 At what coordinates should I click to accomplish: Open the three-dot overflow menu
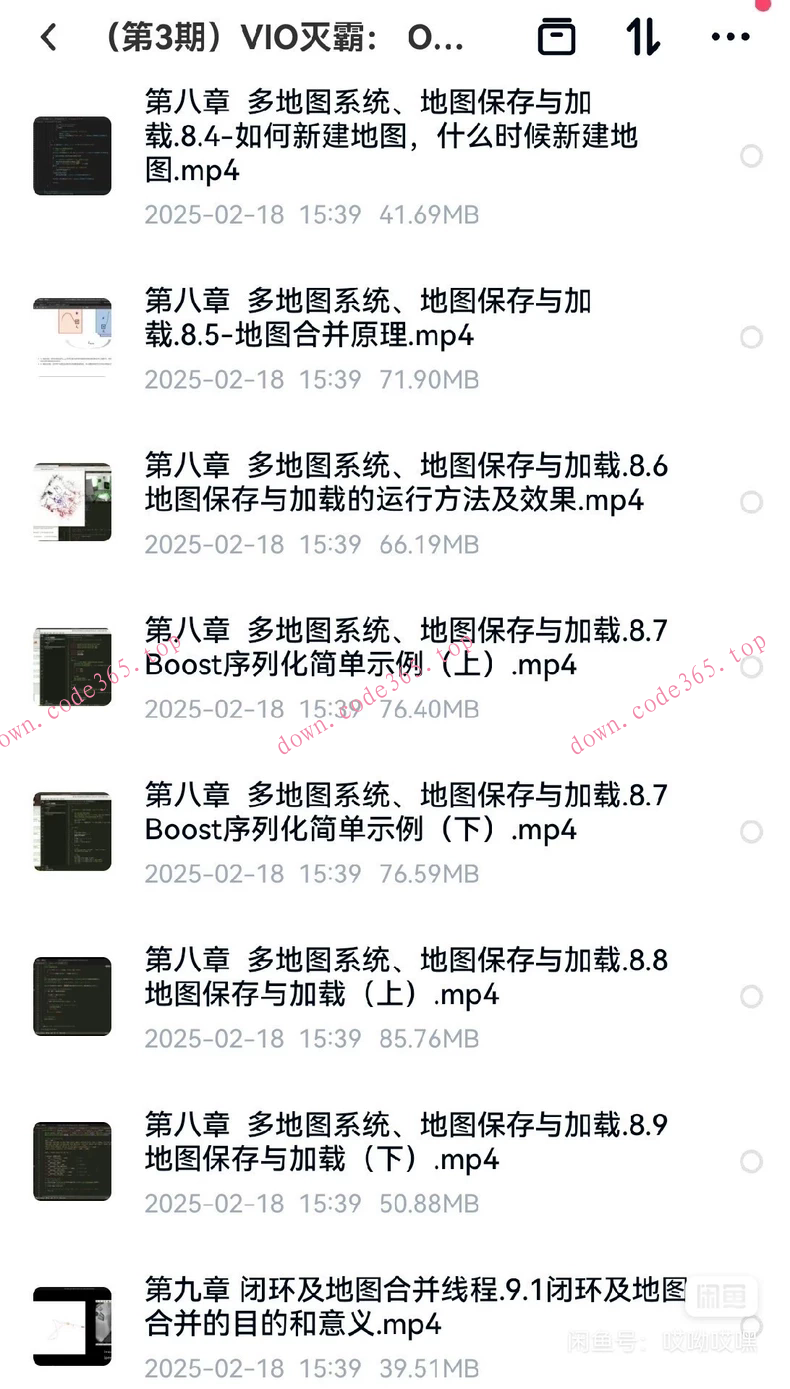pyautogui.click(x=730, y=36)
